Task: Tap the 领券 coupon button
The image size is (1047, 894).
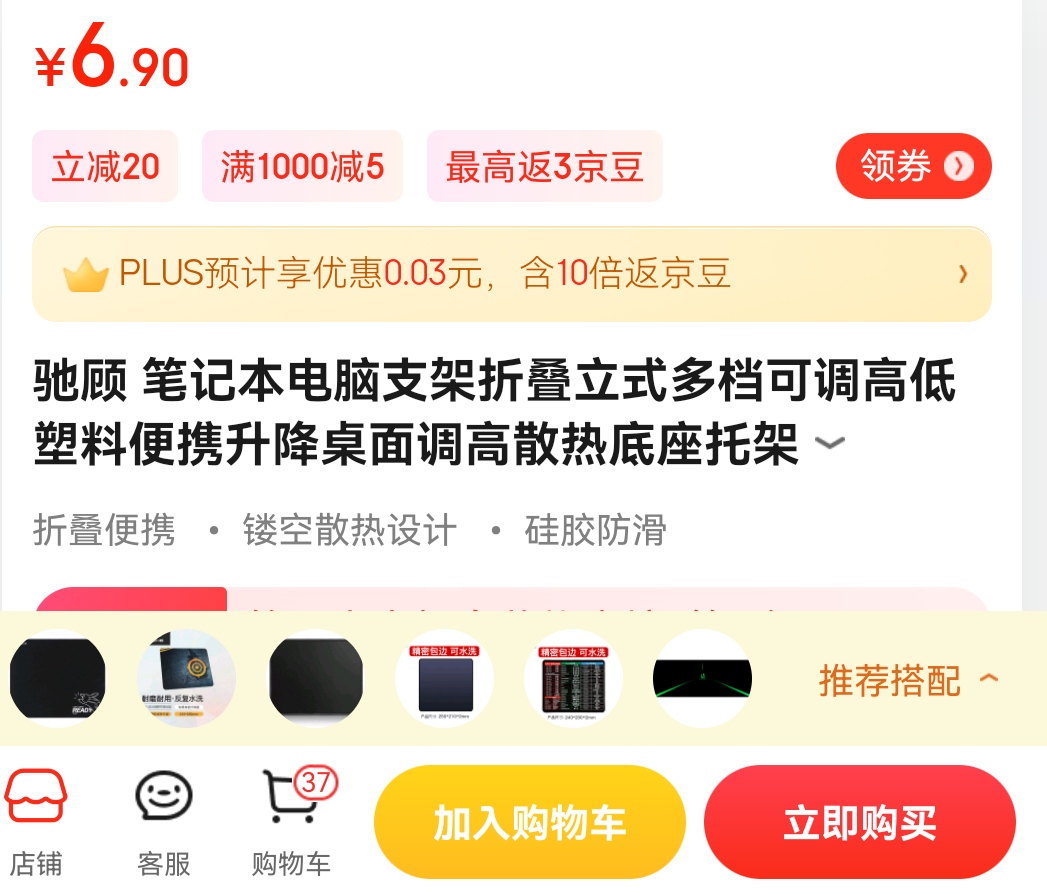Action: click(x=913, y=166)
